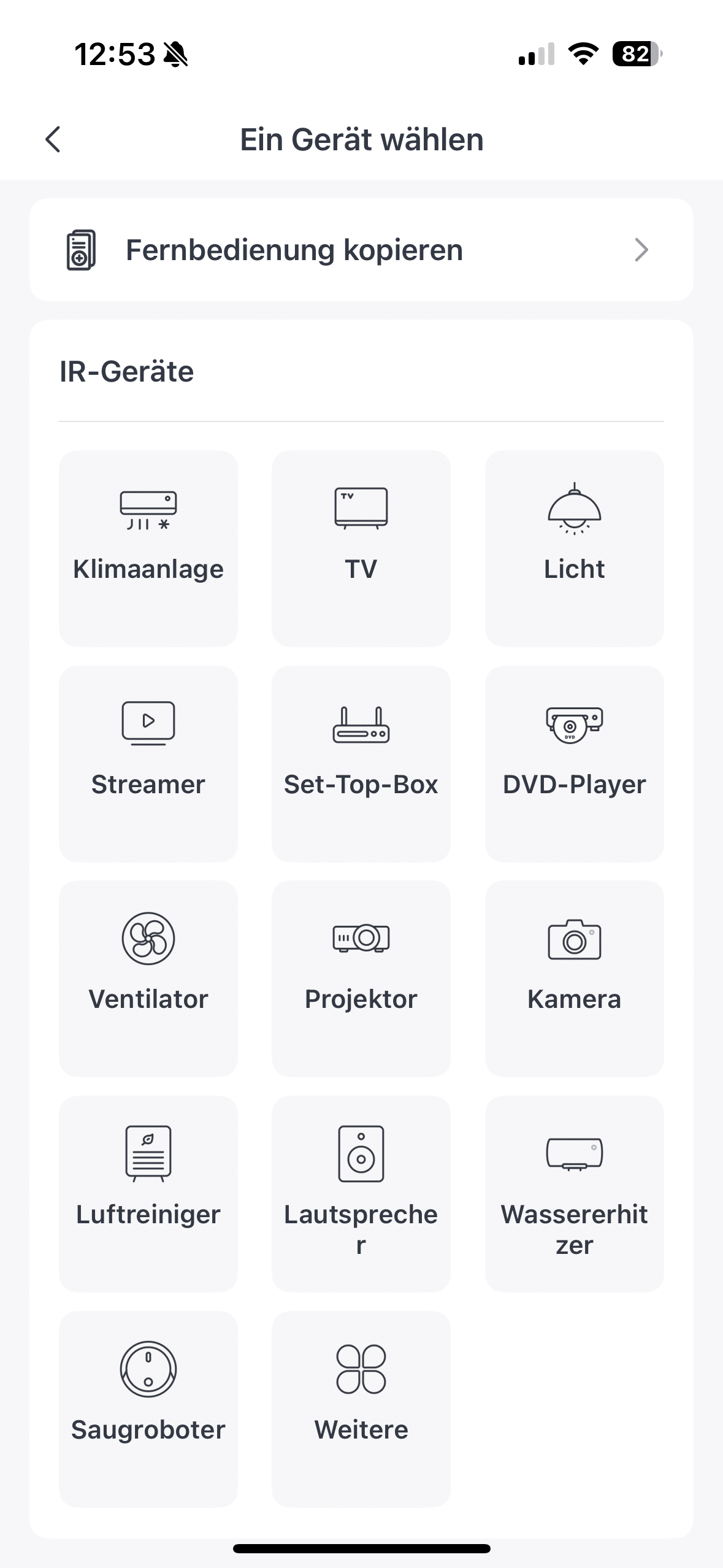
Task: Tap the Ventilator tile
Action: 148,978
